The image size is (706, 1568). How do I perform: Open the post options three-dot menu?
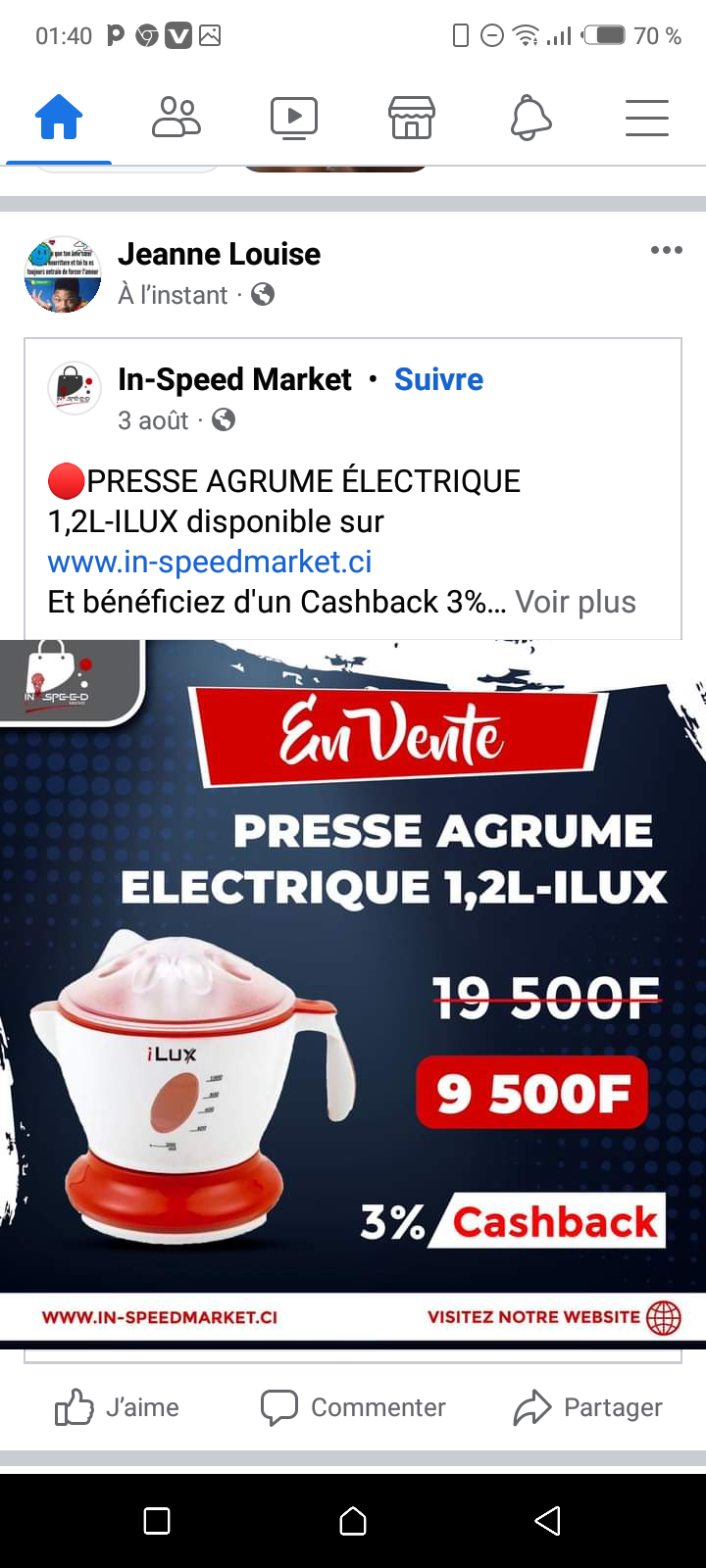tap(667, 250)
